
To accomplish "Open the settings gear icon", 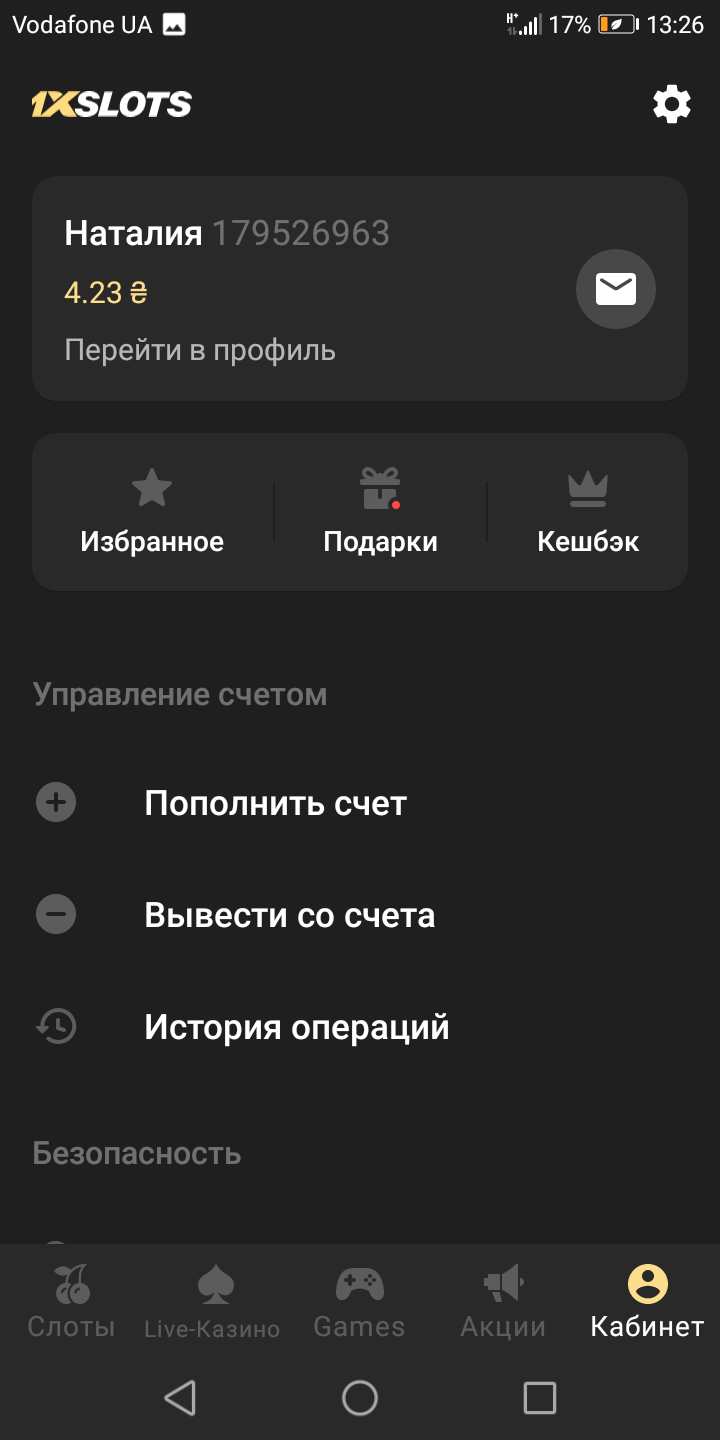I will [671, 104].
